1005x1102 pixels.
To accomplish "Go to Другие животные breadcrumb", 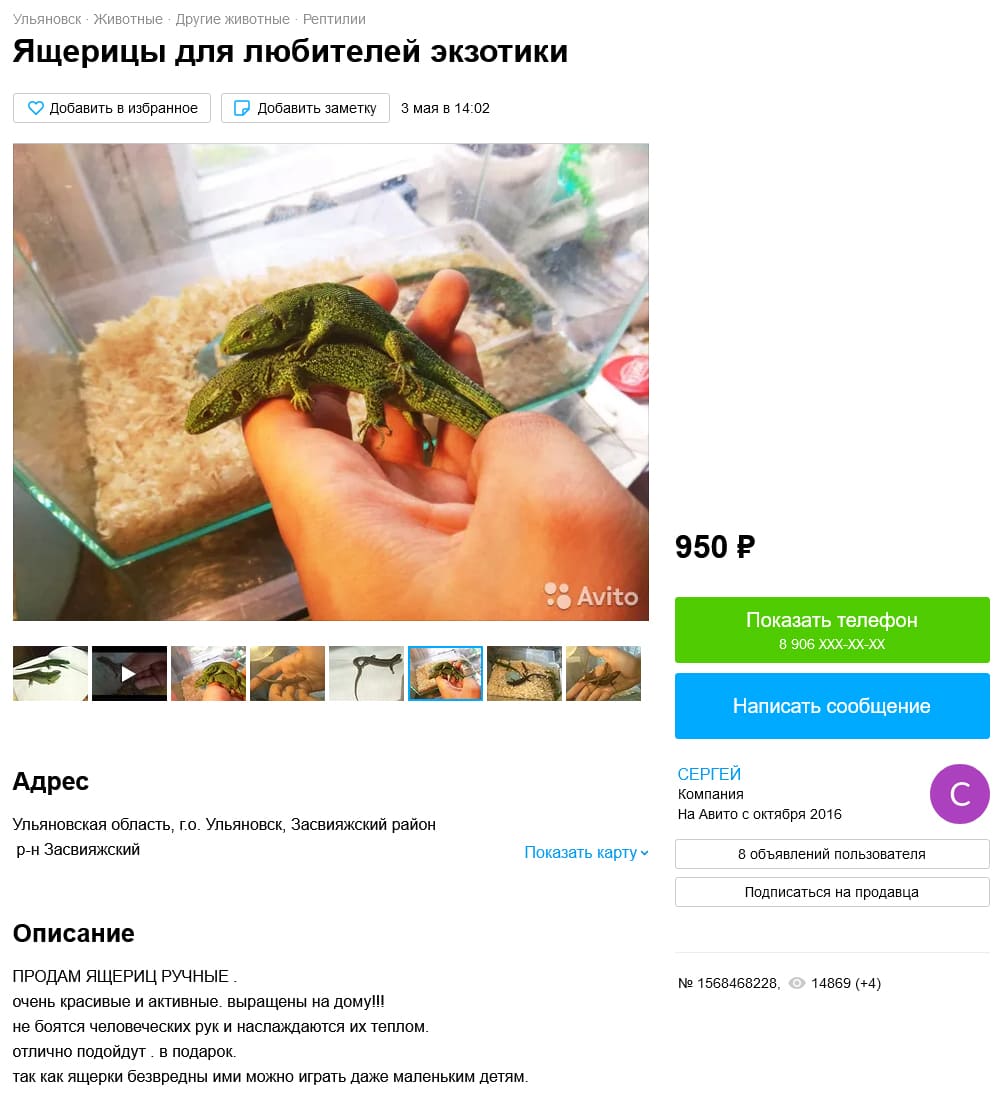I will pos(232,19).
